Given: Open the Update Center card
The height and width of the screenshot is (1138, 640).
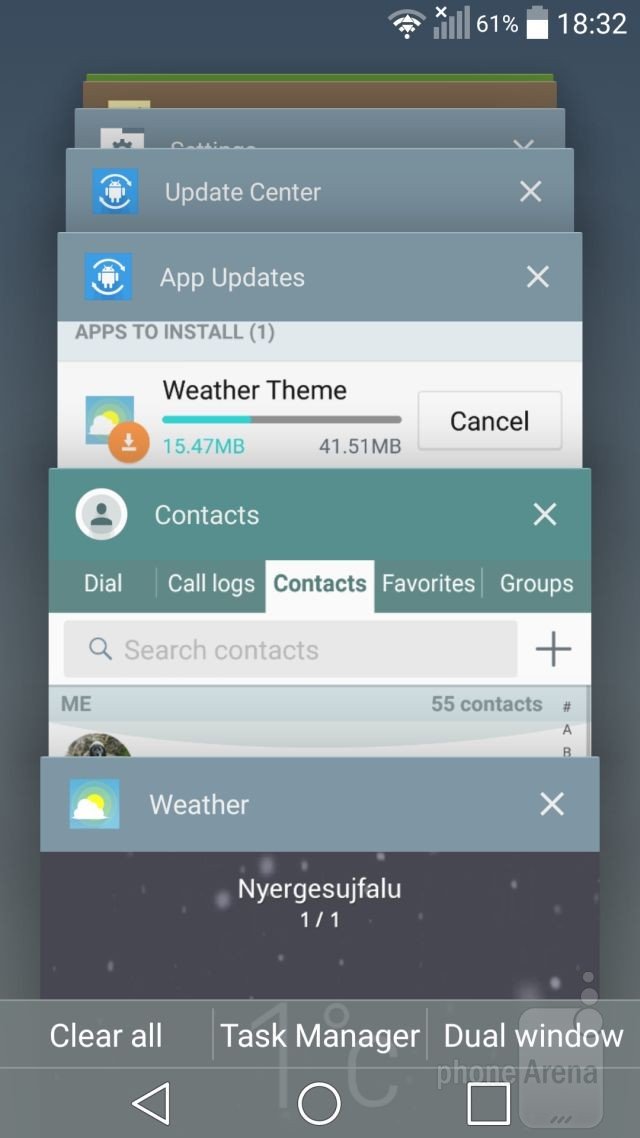Looking at the screenshot, I should coord(320,191).
